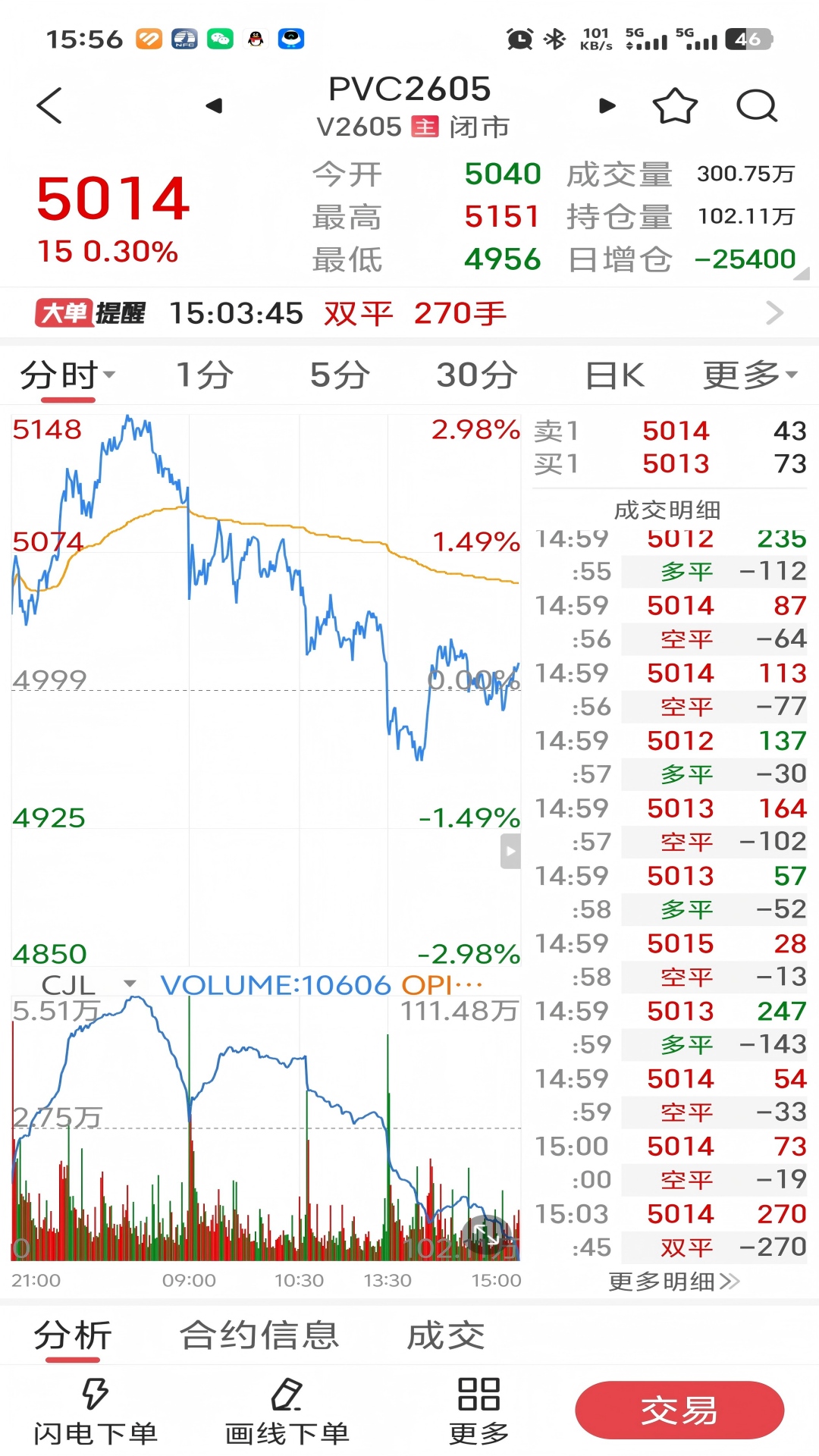
Task: Switch chart to 分时 time-share mode
Action: [57, 374]
